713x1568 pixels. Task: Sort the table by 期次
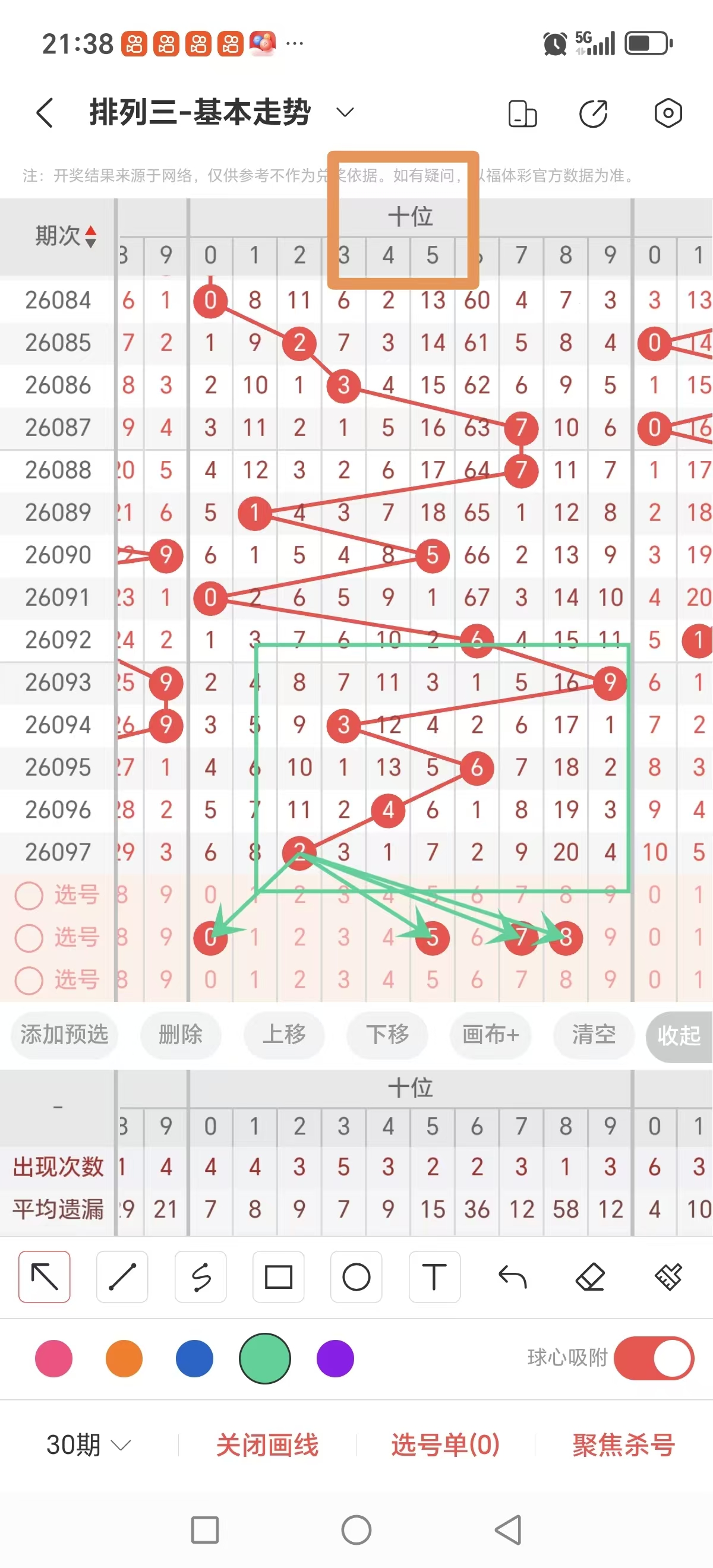tap(66, 236)
